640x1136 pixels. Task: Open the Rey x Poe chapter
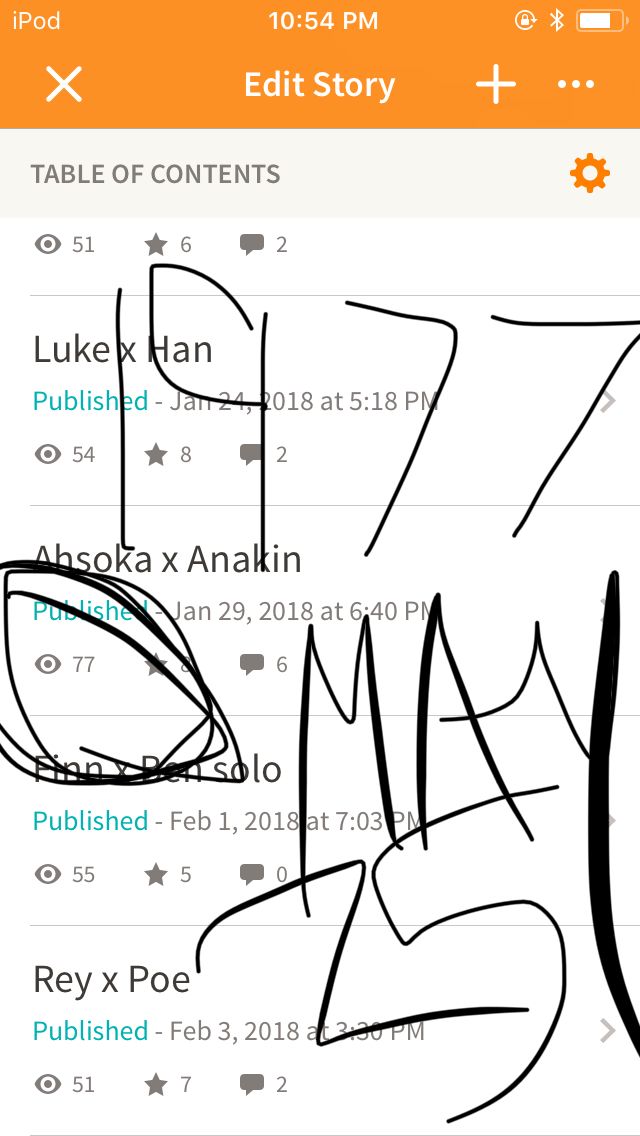coord(320,1031)
